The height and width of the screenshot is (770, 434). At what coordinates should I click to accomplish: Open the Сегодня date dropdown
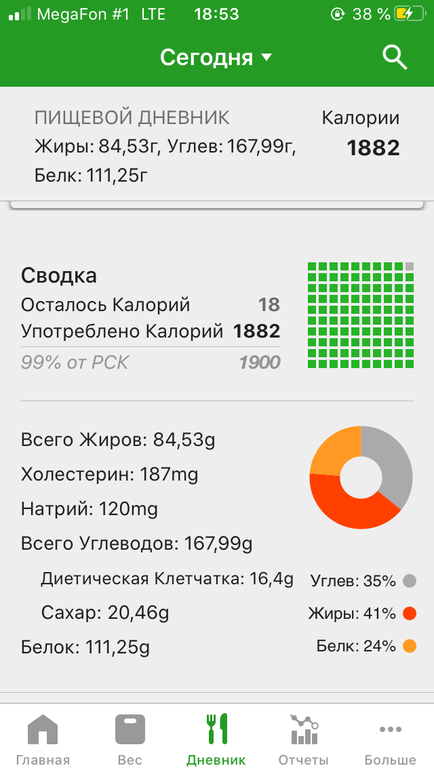tap(216, 58)
